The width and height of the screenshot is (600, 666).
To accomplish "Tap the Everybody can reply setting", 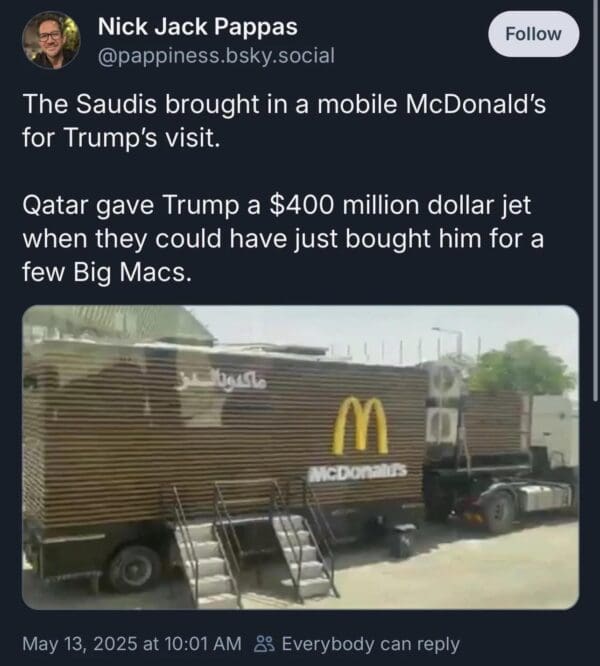I will [x=359, y=643].
